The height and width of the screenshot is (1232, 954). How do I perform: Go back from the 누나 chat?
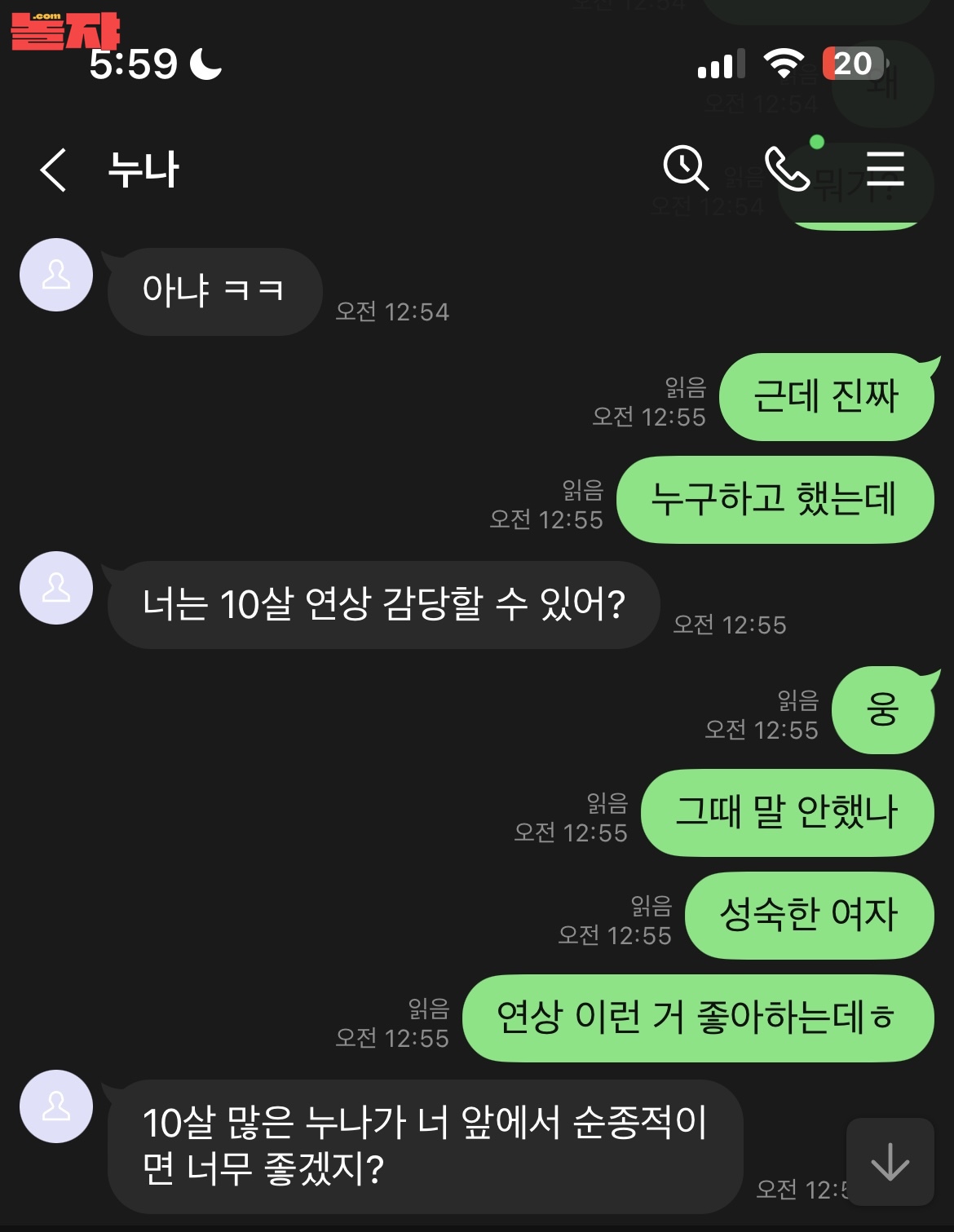(54, 170)
